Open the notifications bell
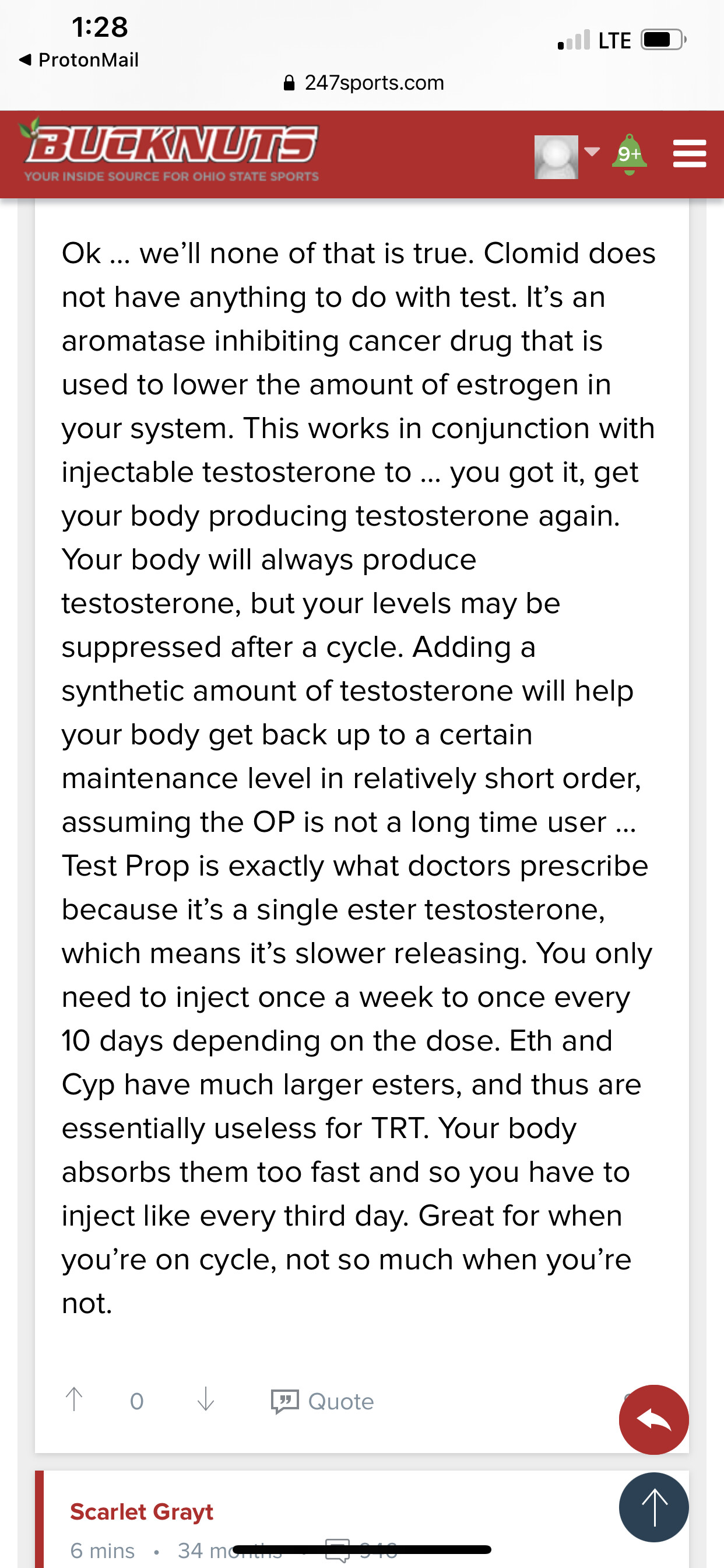This screenshot has height=1568, width=724. pos(629,155)
